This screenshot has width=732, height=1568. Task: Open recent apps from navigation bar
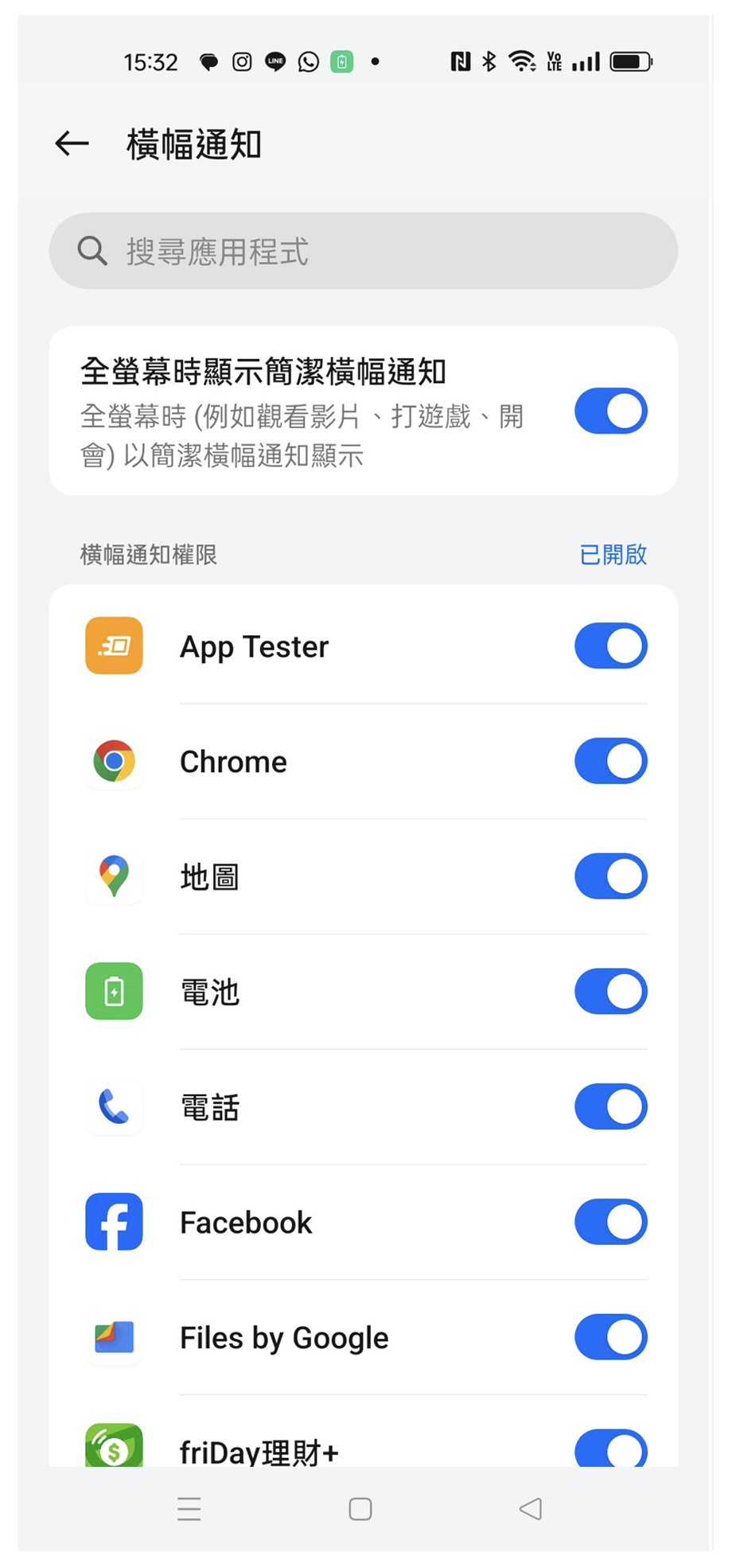tap(189, 1508)
